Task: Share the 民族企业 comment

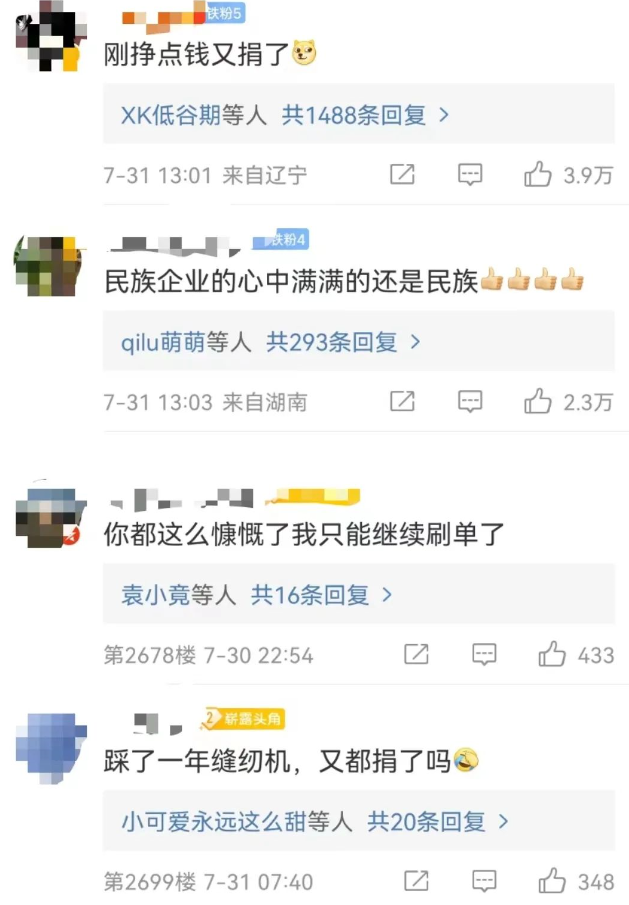Action: pos(402,402)
